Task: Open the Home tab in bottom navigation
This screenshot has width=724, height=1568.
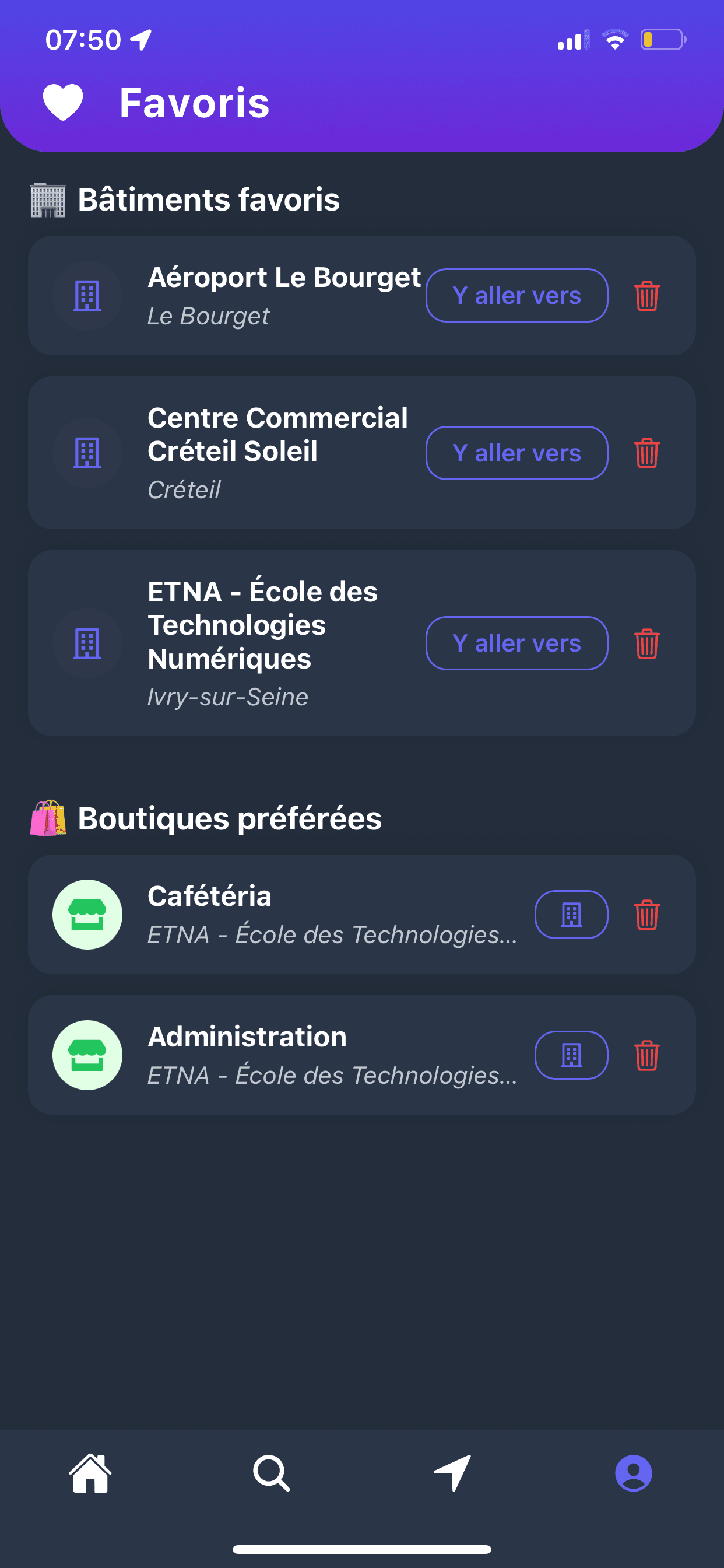Action: click(90, 1473)
